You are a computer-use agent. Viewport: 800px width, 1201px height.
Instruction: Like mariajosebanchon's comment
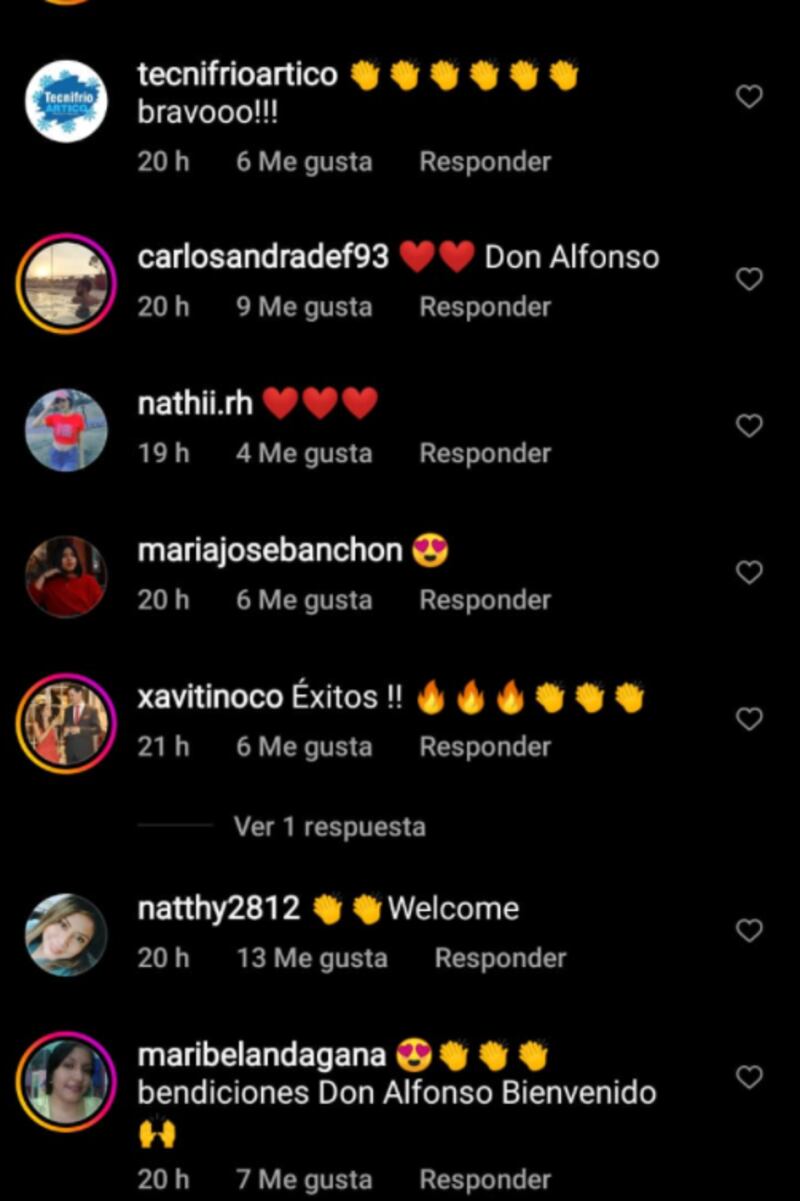click(749, 572)
